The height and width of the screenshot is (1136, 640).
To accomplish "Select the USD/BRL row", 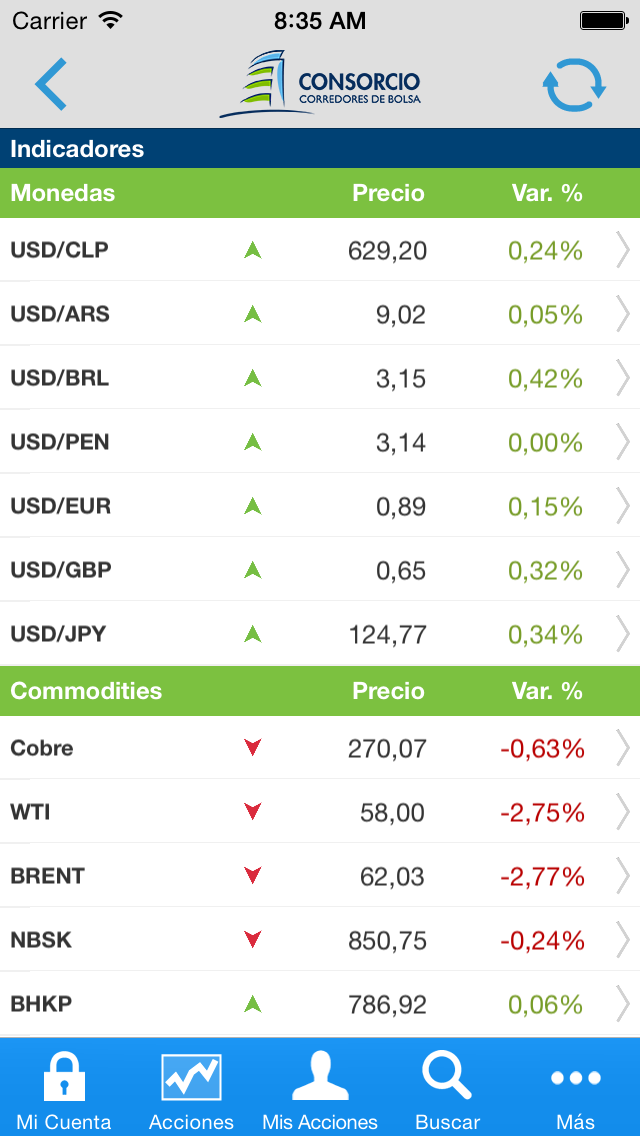I will (320, 378).
